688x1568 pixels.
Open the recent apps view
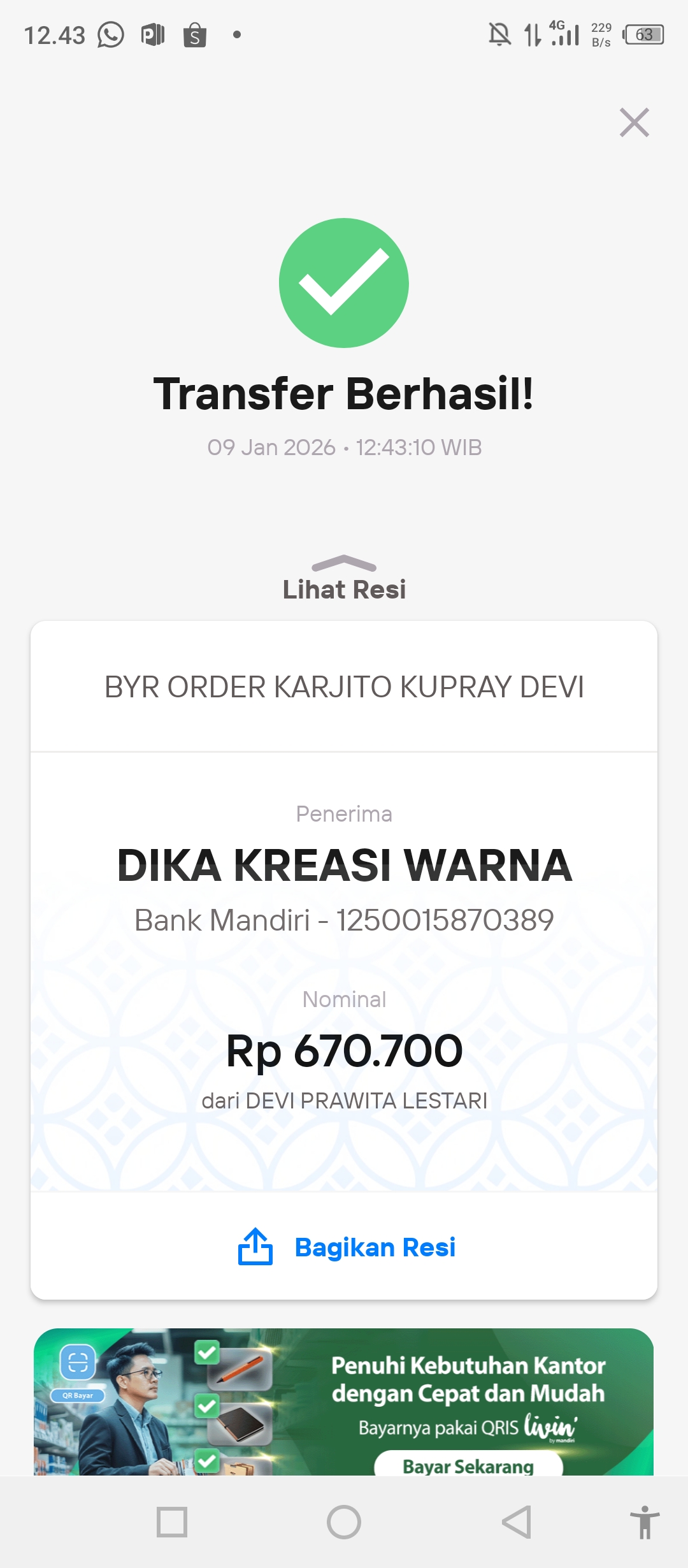coord(172,1522)
